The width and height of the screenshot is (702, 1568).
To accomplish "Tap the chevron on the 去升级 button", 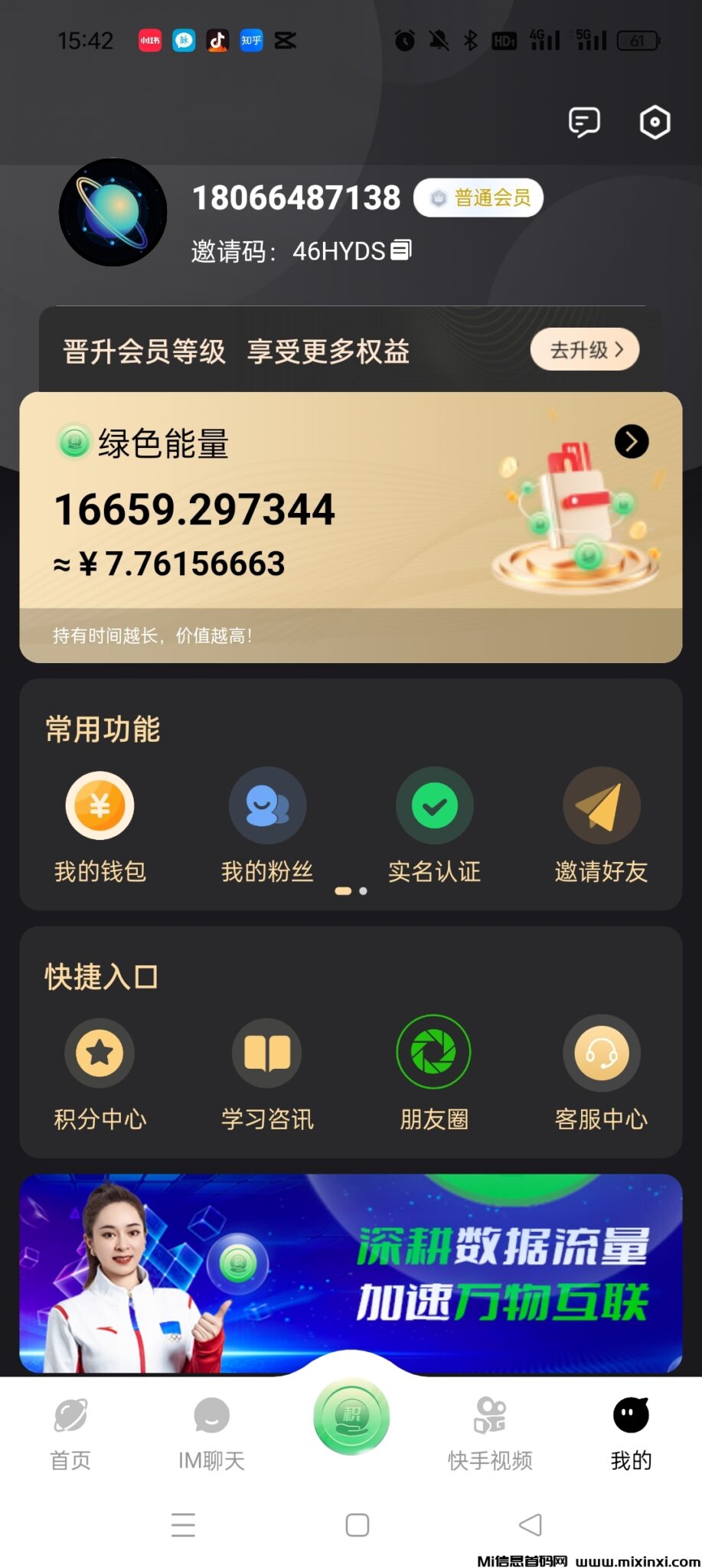I will coord(620,350).
